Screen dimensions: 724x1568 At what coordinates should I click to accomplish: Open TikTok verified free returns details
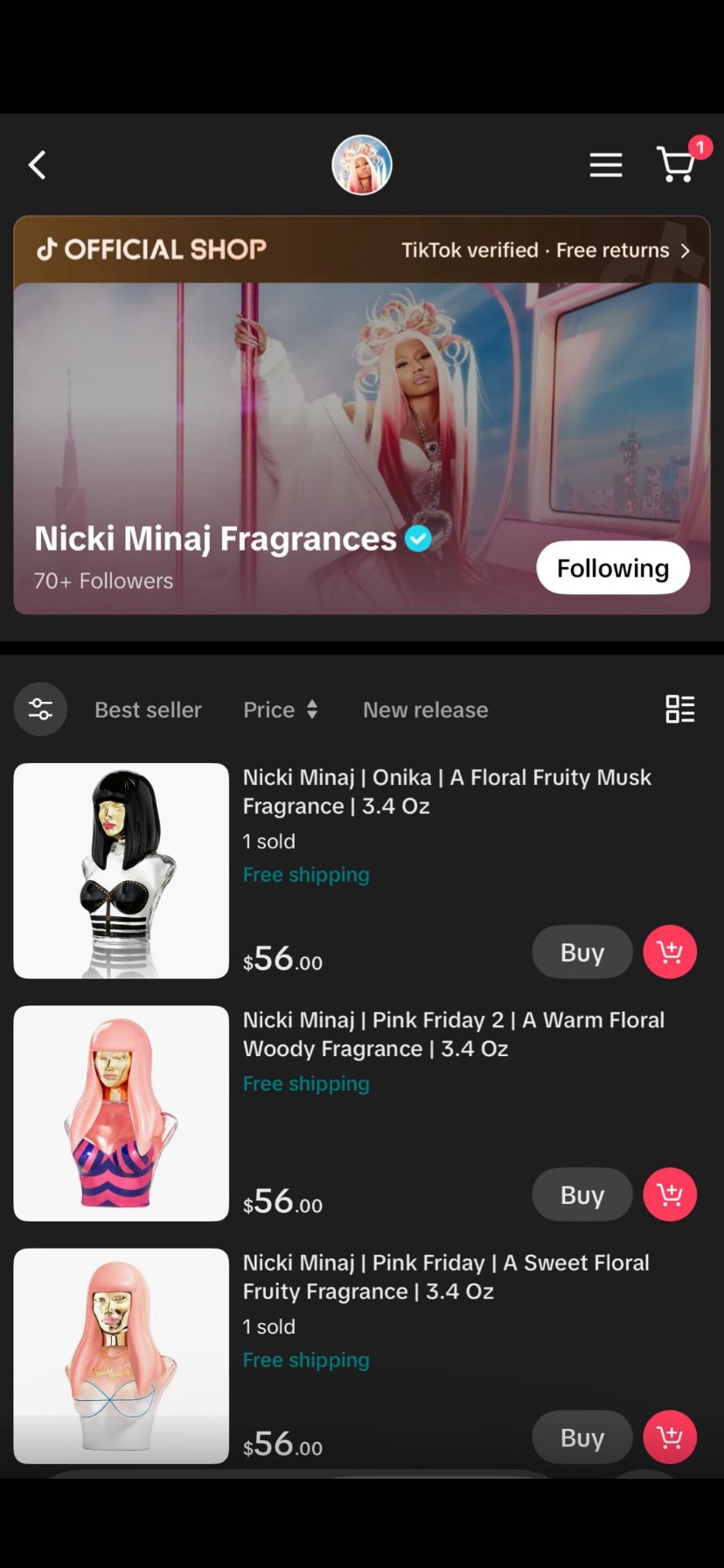546,250
